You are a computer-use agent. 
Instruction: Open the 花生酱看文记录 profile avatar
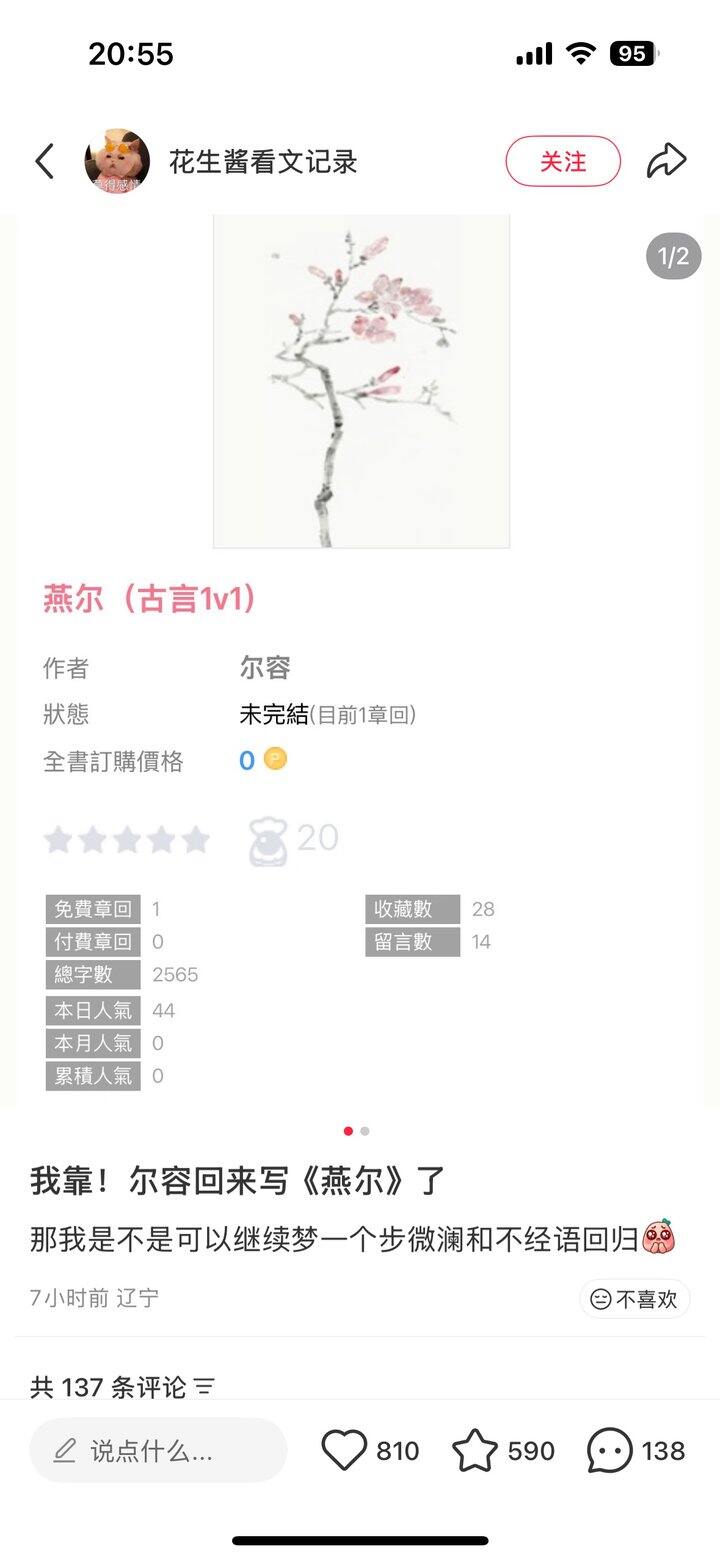pyautogui.click(x=117, y=161)
